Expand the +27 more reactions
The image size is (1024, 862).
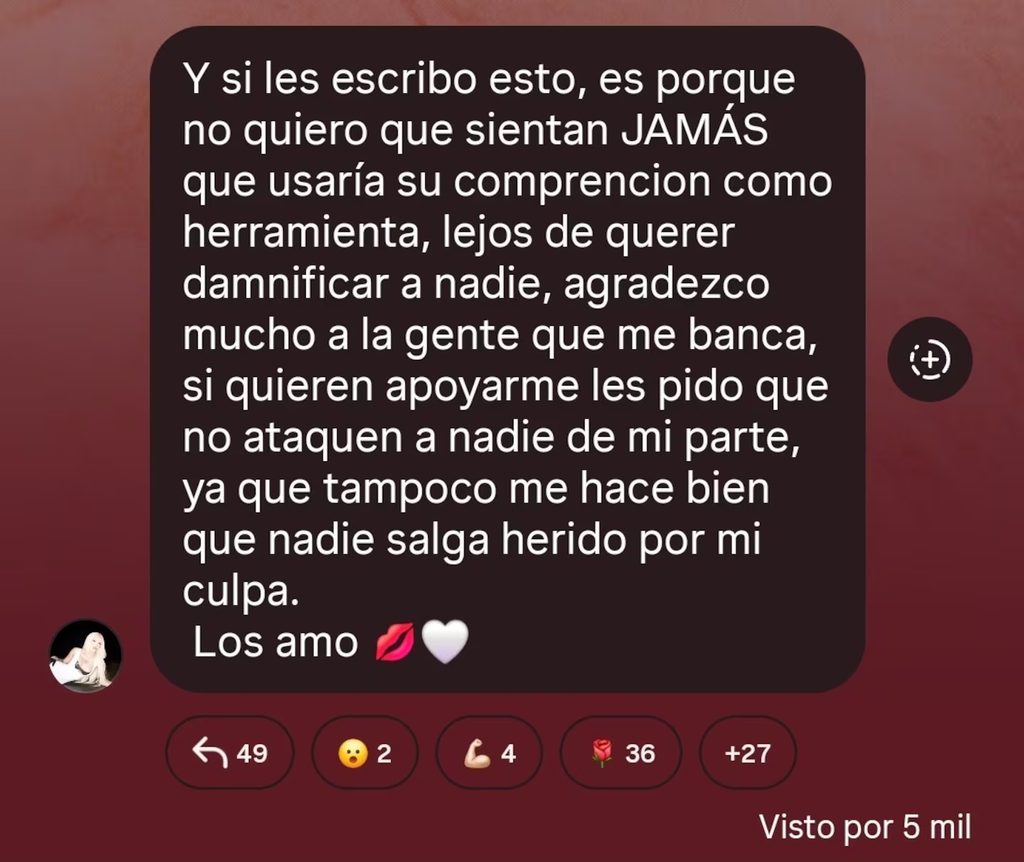coord(748,753)
